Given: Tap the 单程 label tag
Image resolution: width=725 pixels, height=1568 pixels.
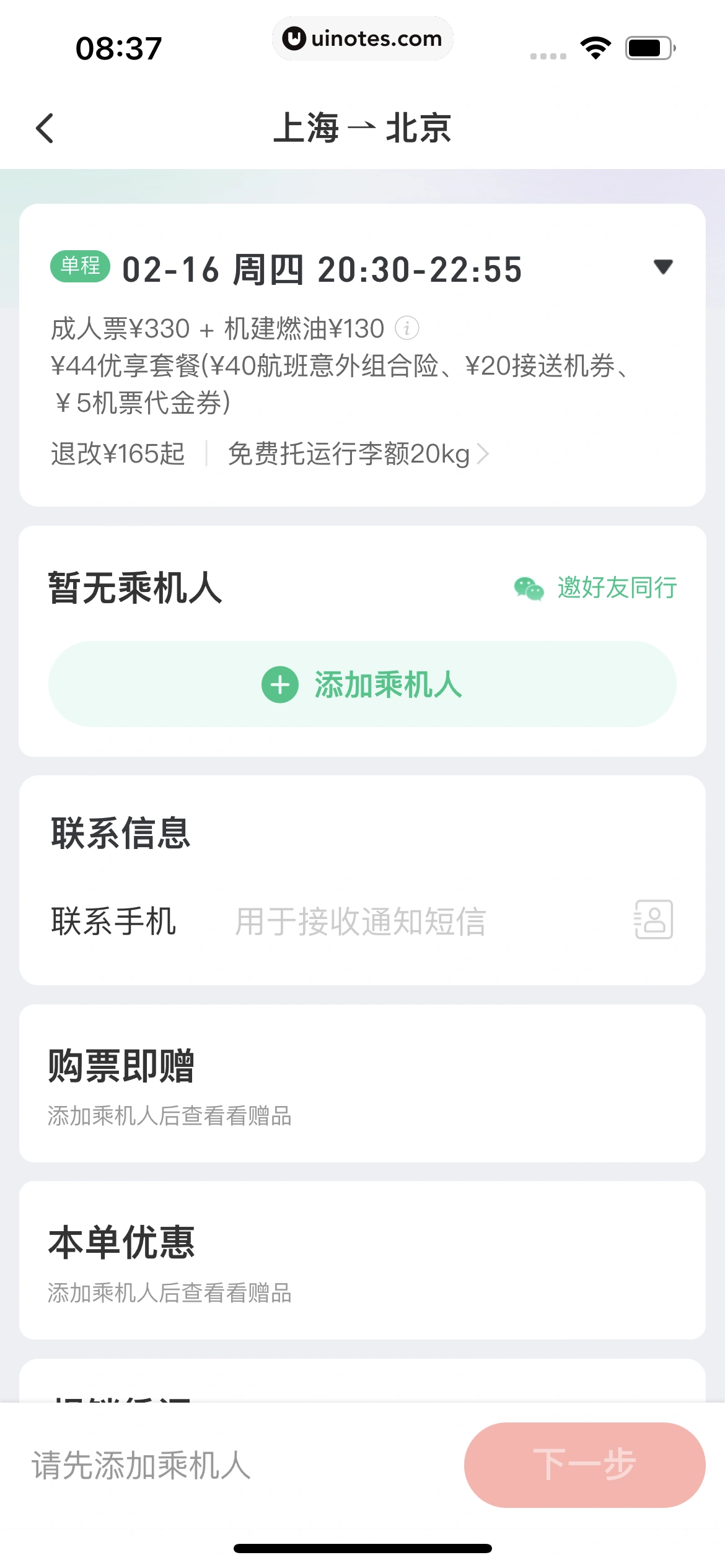Looking at the screenshot, I should coord(80,266).
